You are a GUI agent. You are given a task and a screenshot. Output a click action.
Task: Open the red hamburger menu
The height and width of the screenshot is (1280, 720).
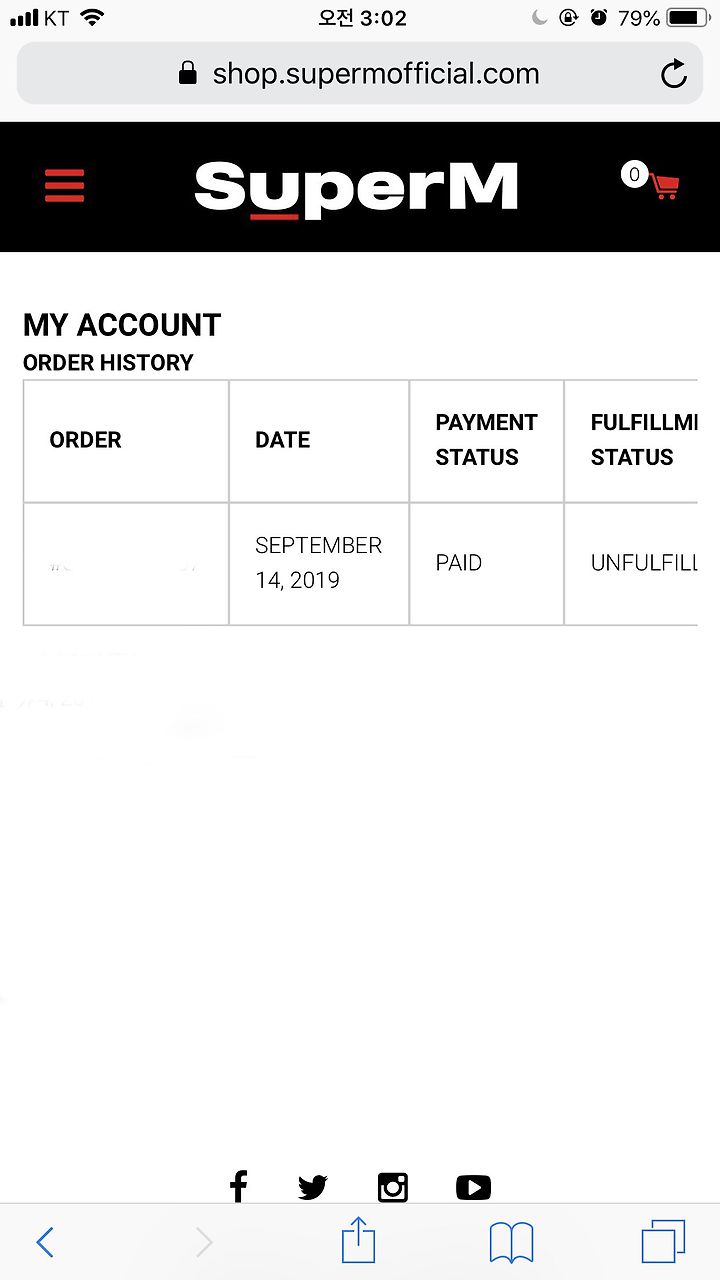pos(65,186)
